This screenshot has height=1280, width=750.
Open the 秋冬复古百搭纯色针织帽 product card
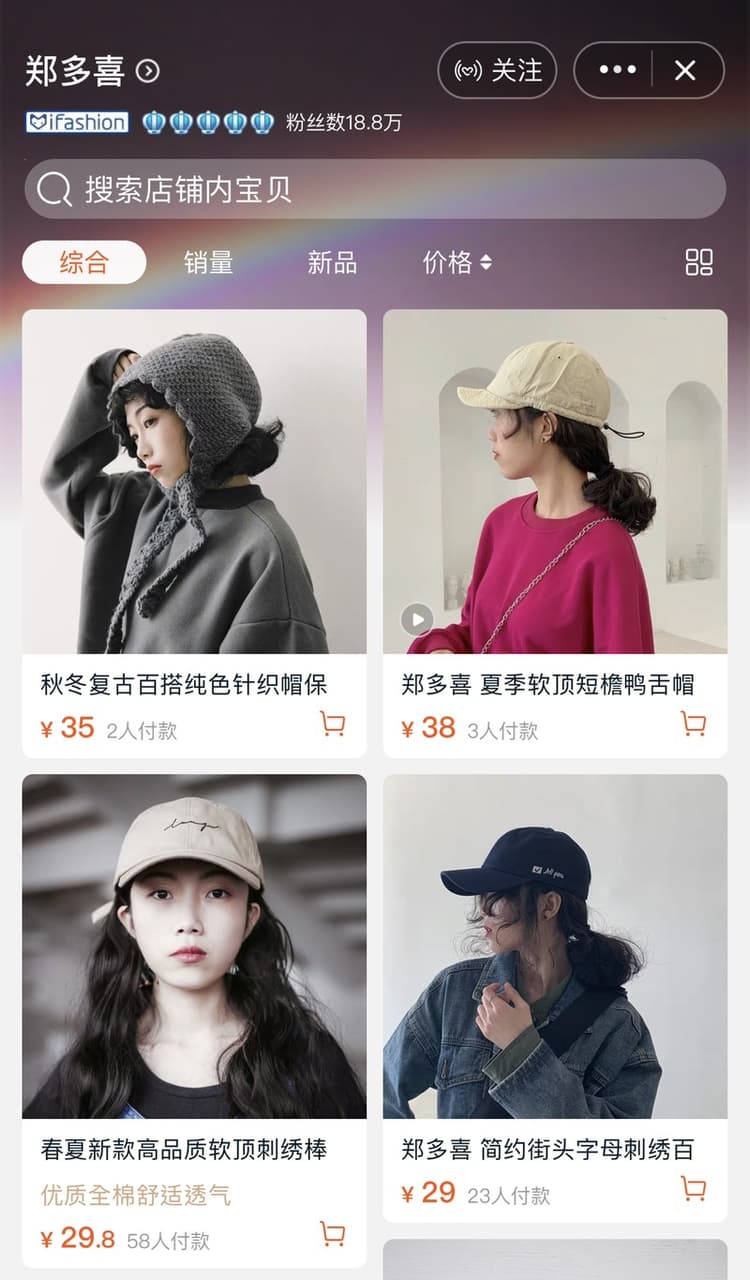point(194,534)
